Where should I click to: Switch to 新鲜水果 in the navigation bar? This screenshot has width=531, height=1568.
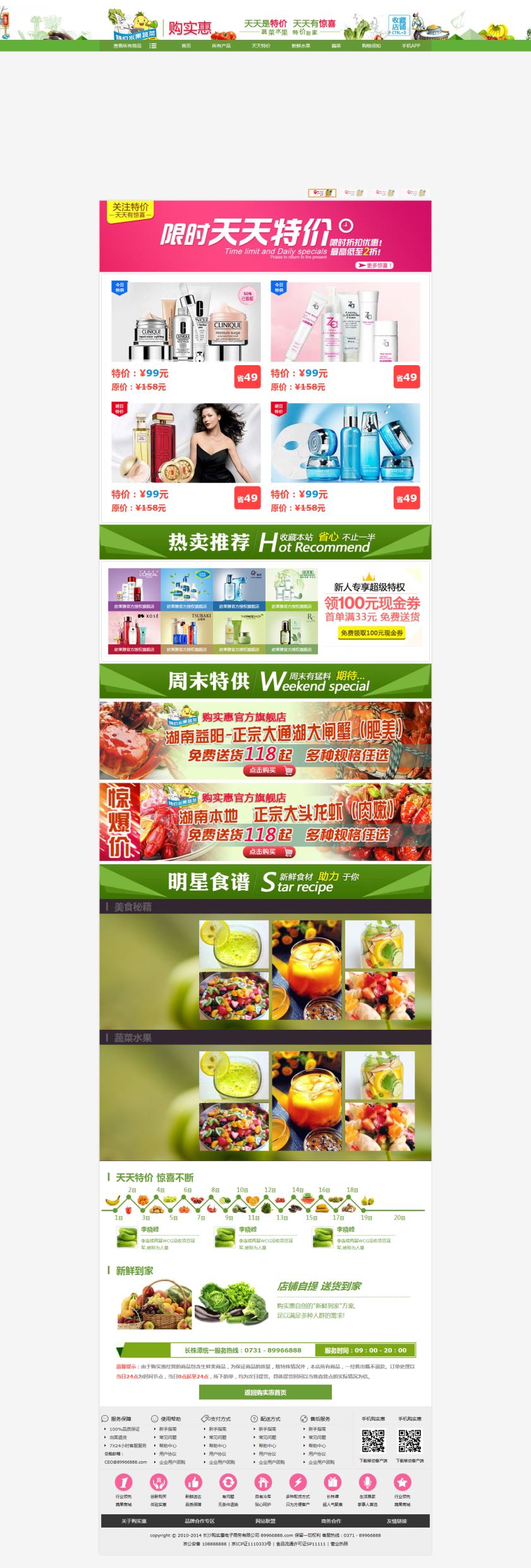click(x=300, y=46)
